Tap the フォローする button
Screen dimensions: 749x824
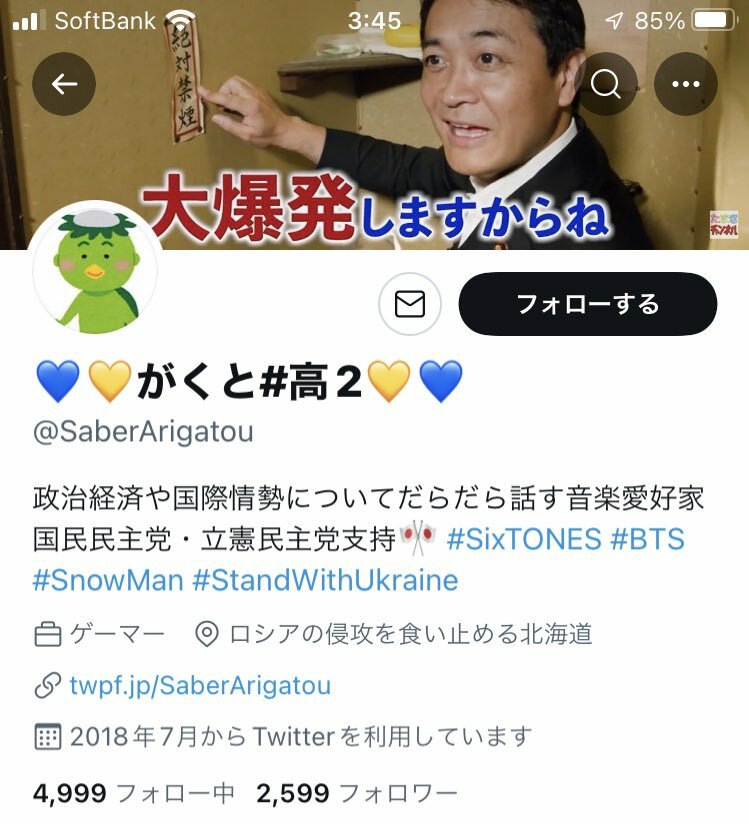coord(587,303)
